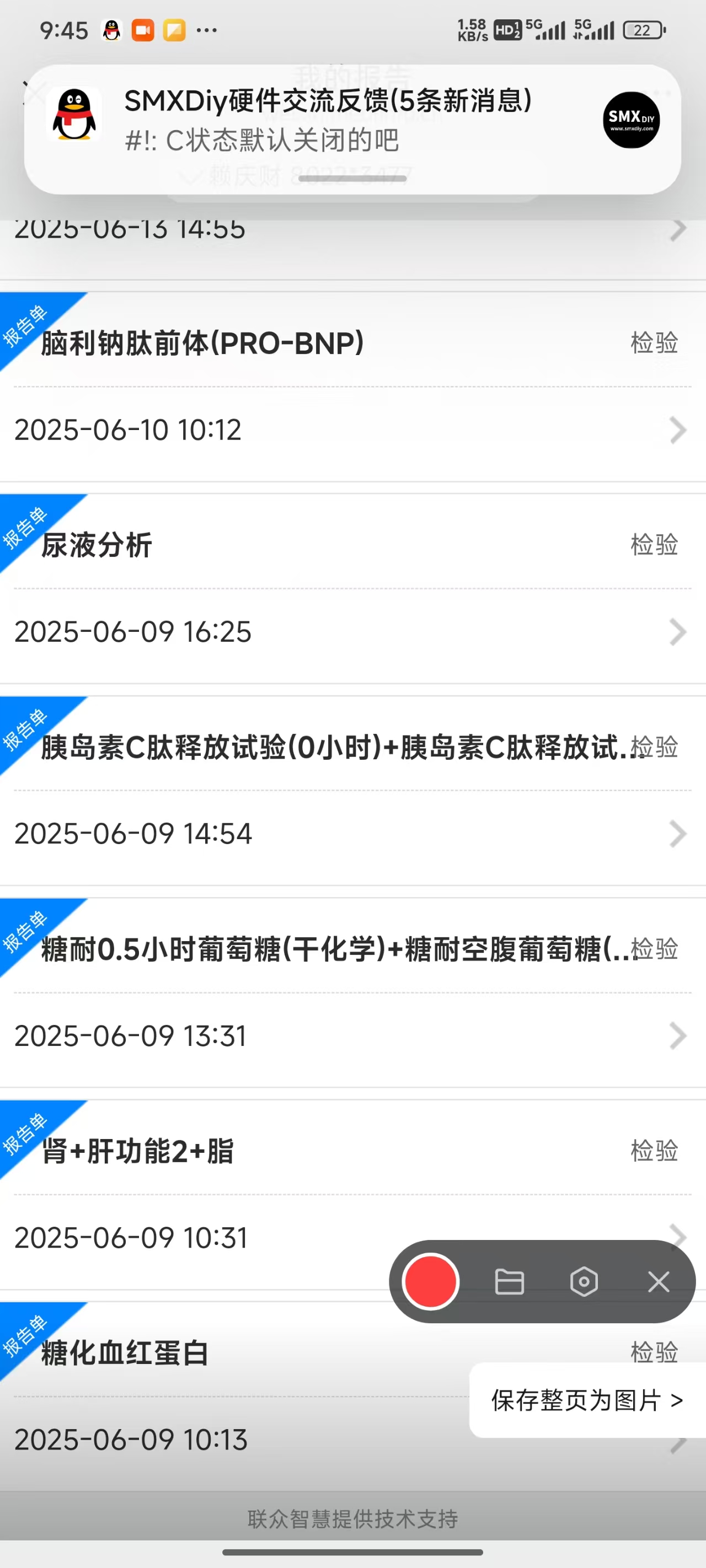This screenshot has height=1568, width=706.
Task: Open the SMXDiy QQ notification banner
Action: (x=352, y=129)
